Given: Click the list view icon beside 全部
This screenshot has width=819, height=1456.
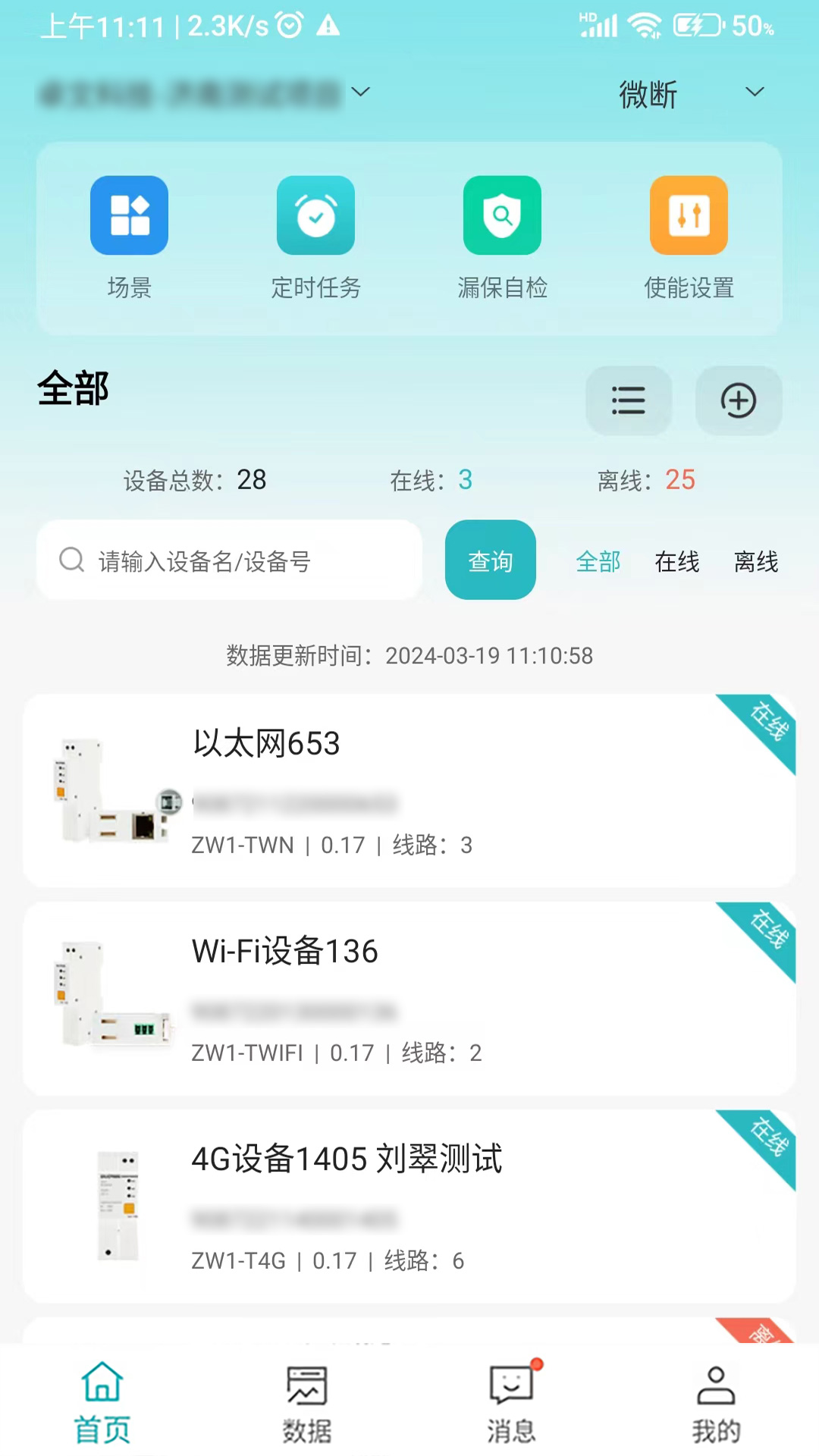Looking at the screenshot, I should pos(629,400).
